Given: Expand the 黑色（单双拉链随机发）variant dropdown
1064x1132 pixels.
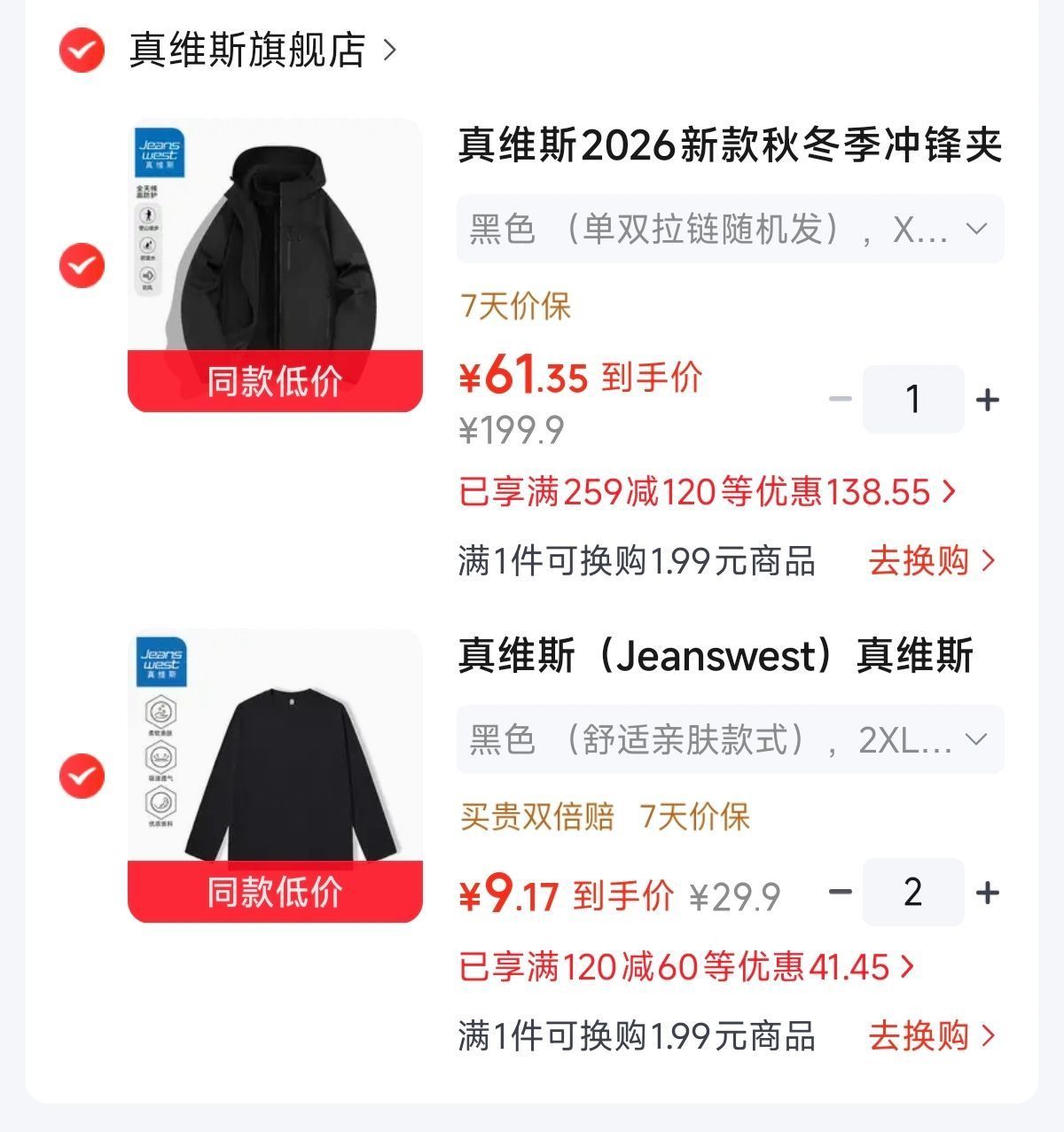Looking at the screenshot, I should (731, 230).
